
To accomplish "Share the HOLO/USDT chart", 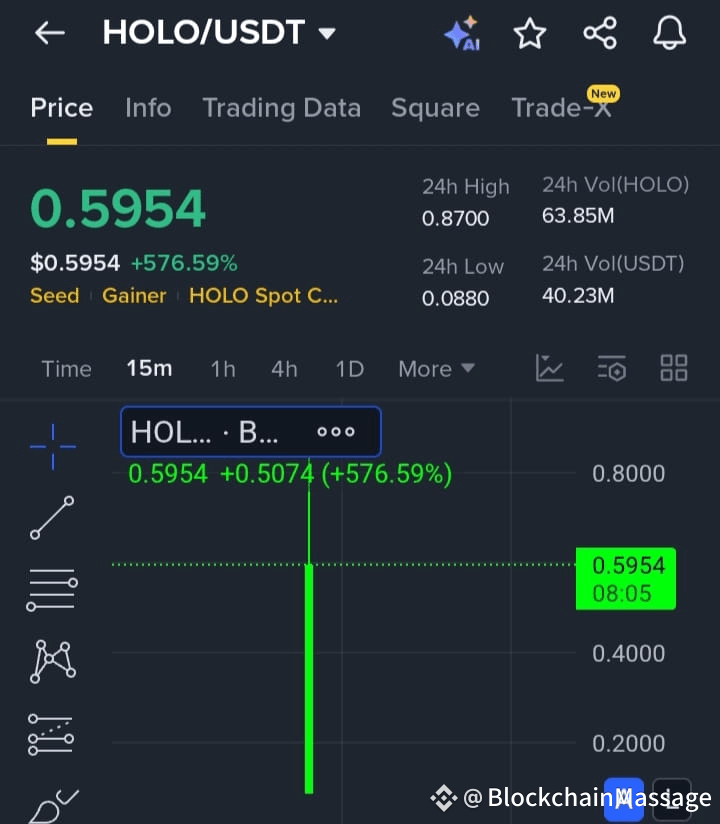I will coord(599,32).
